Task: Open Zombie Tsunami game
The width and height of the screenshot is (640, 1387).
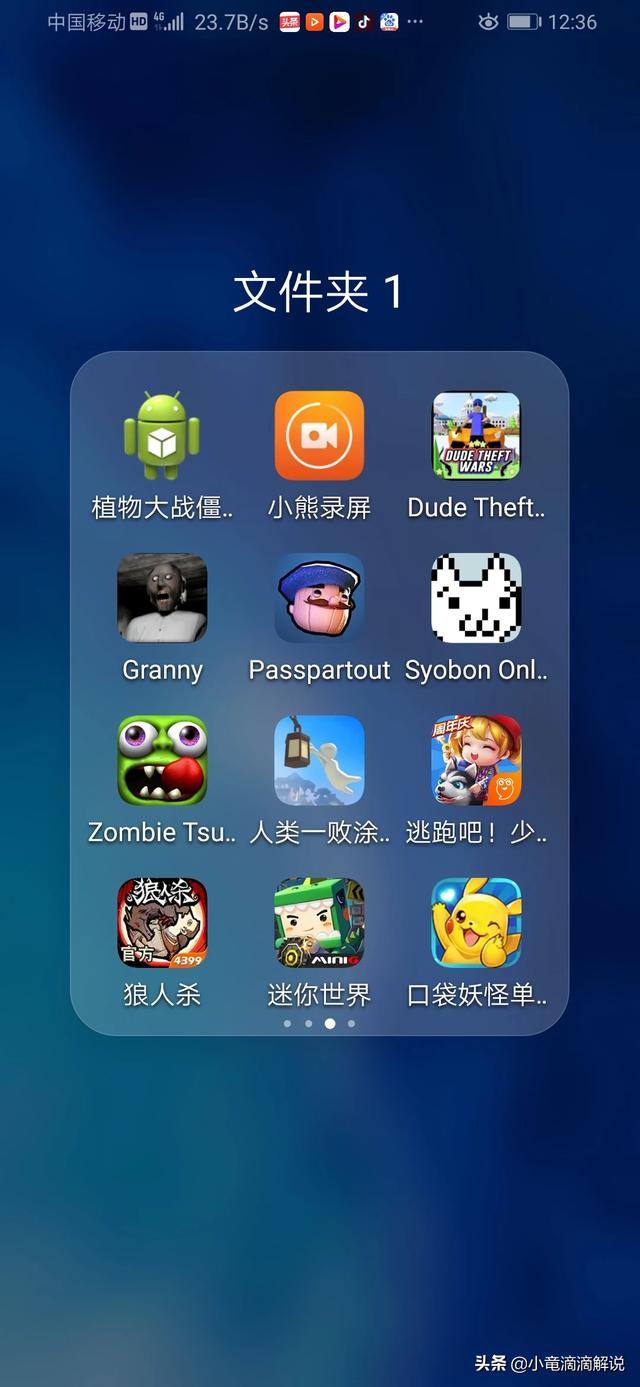Action: 162,760
